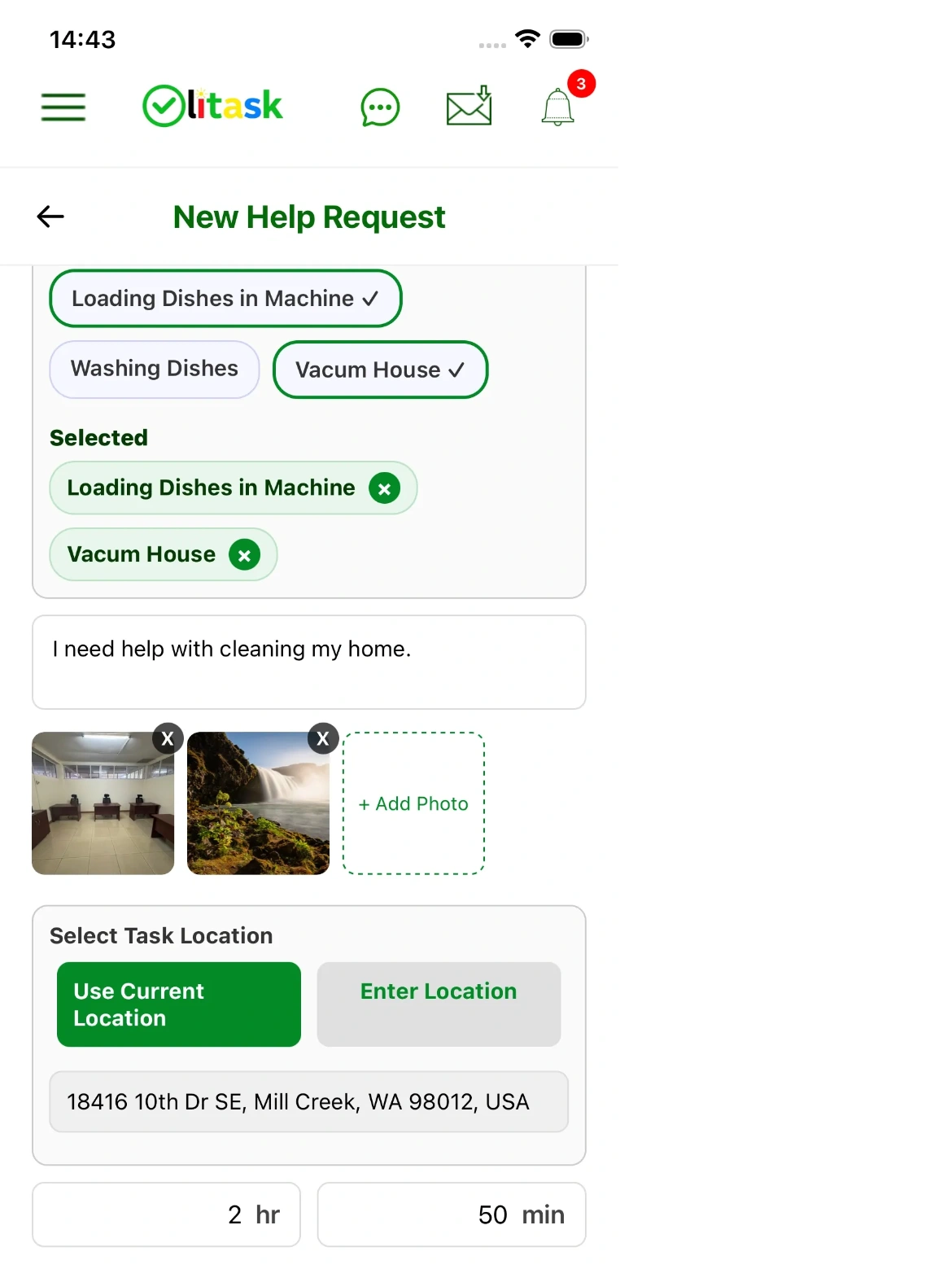Open the notifications bell
952x1269 pixels.
pyautogui.click(x=558, y=107)
